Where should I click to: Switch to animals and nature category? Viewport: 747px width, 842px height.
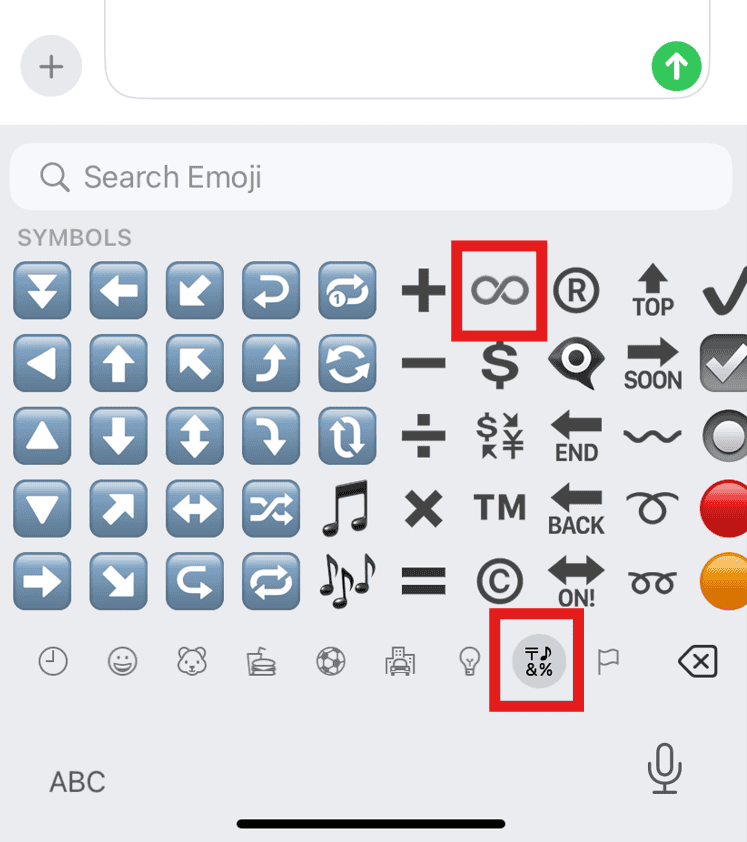(191, 661)
